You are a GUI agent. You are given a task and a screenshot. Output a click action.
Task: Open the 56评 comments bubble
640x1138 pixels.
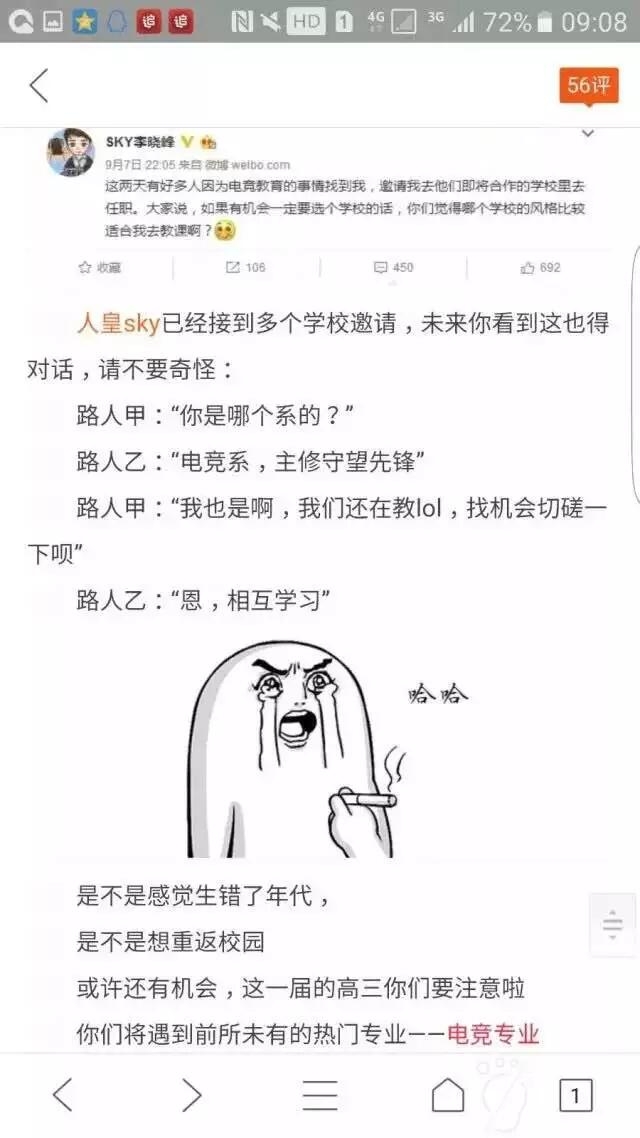[588, 86]
